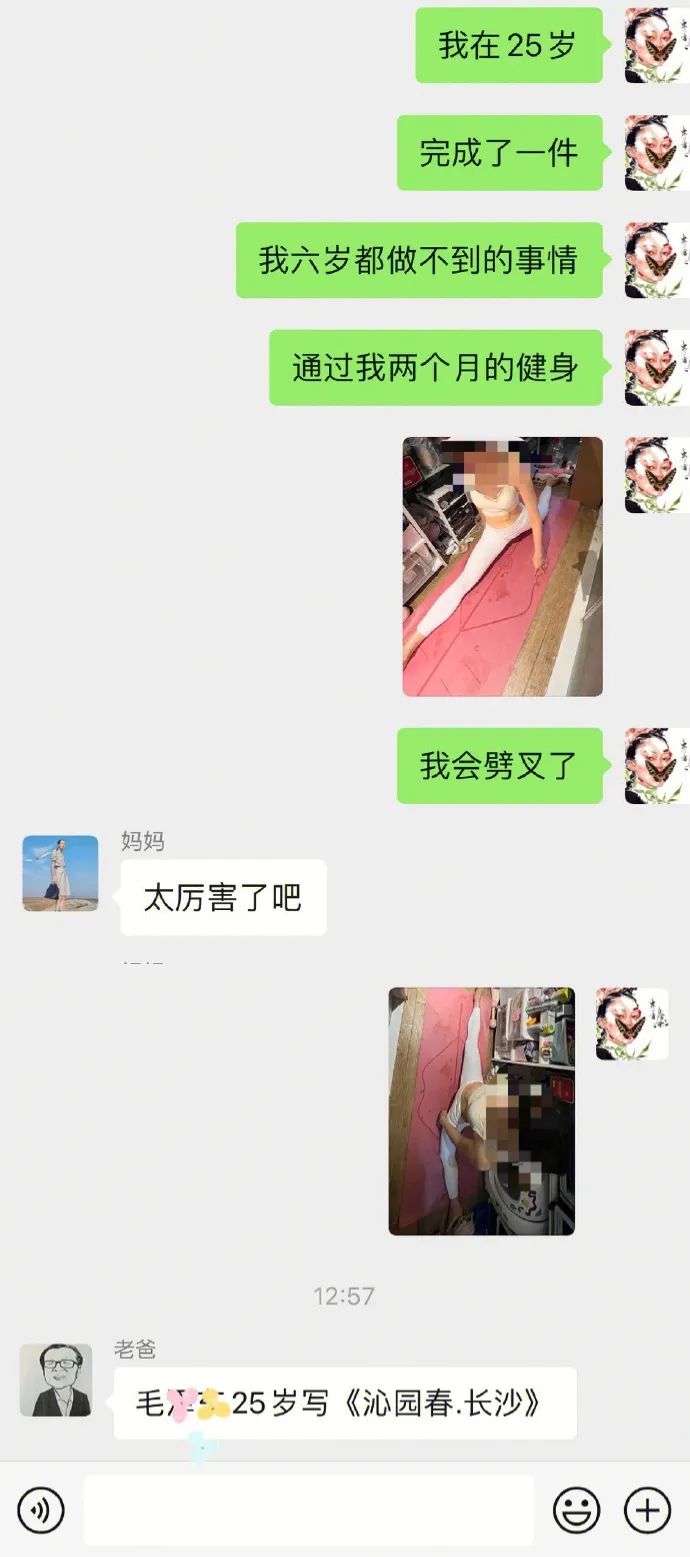Open the emoji sticker panel
The image size is (690, 1557).
[x=577, y=1510]
